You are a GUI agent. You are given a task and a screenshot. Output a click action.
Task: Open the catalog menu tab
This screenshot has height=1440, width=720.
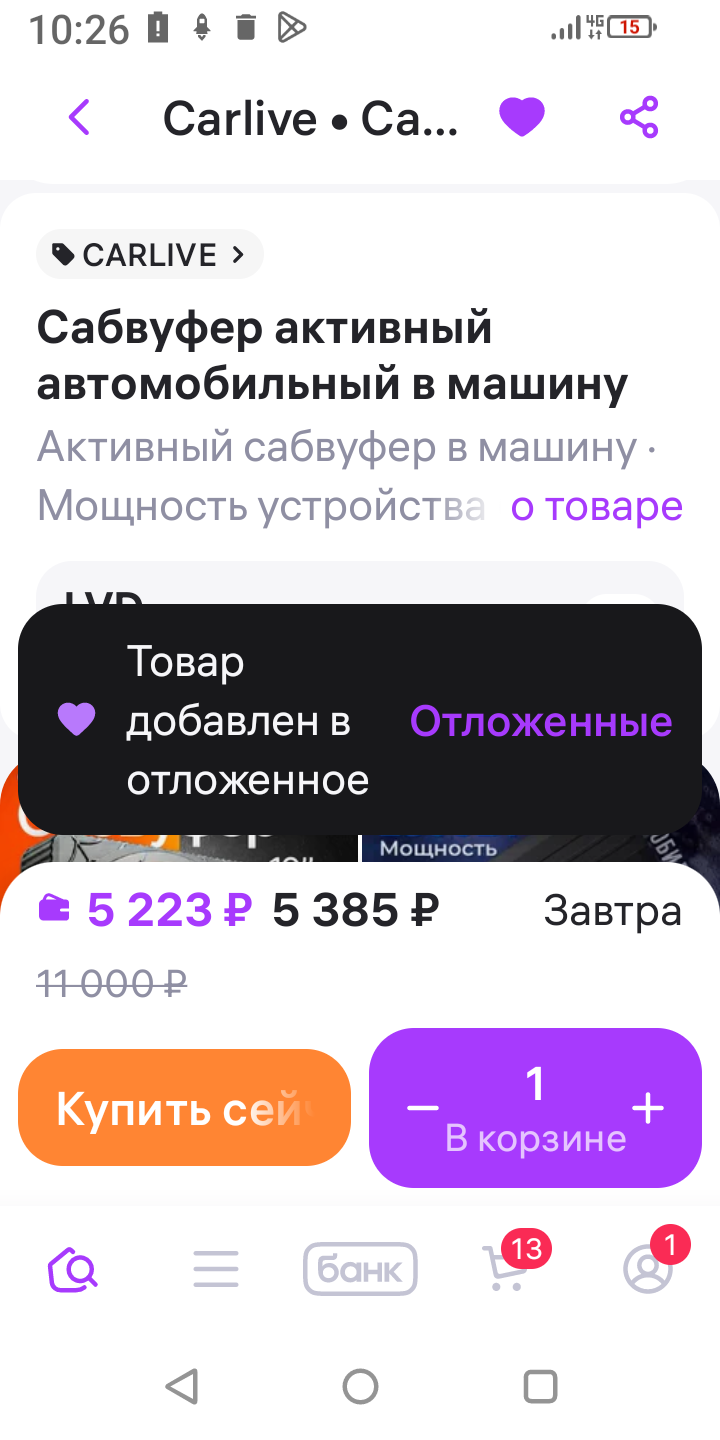point(216,1270)
